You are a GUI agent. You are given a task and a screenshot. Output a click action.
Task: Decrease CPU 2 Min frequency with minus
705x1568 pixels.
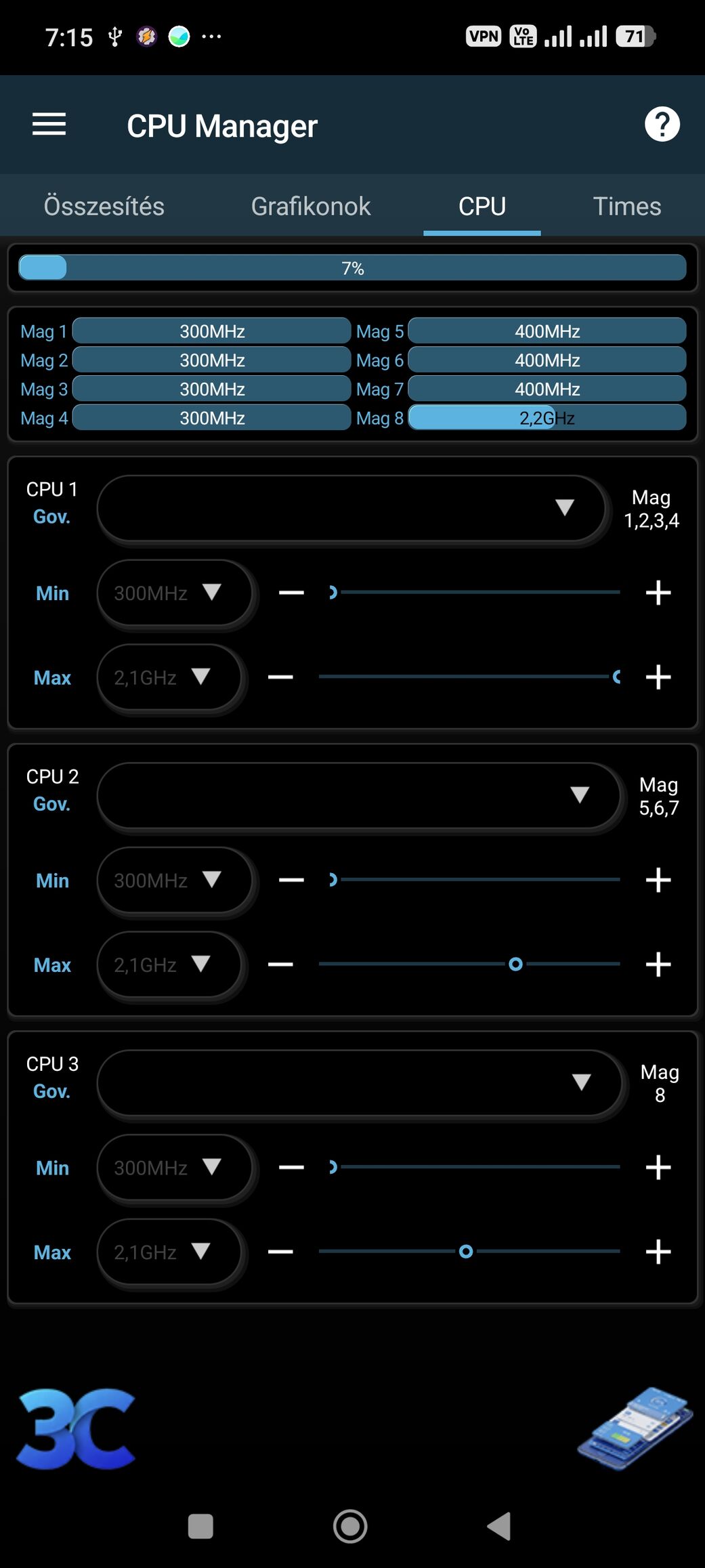pos(291,881)
